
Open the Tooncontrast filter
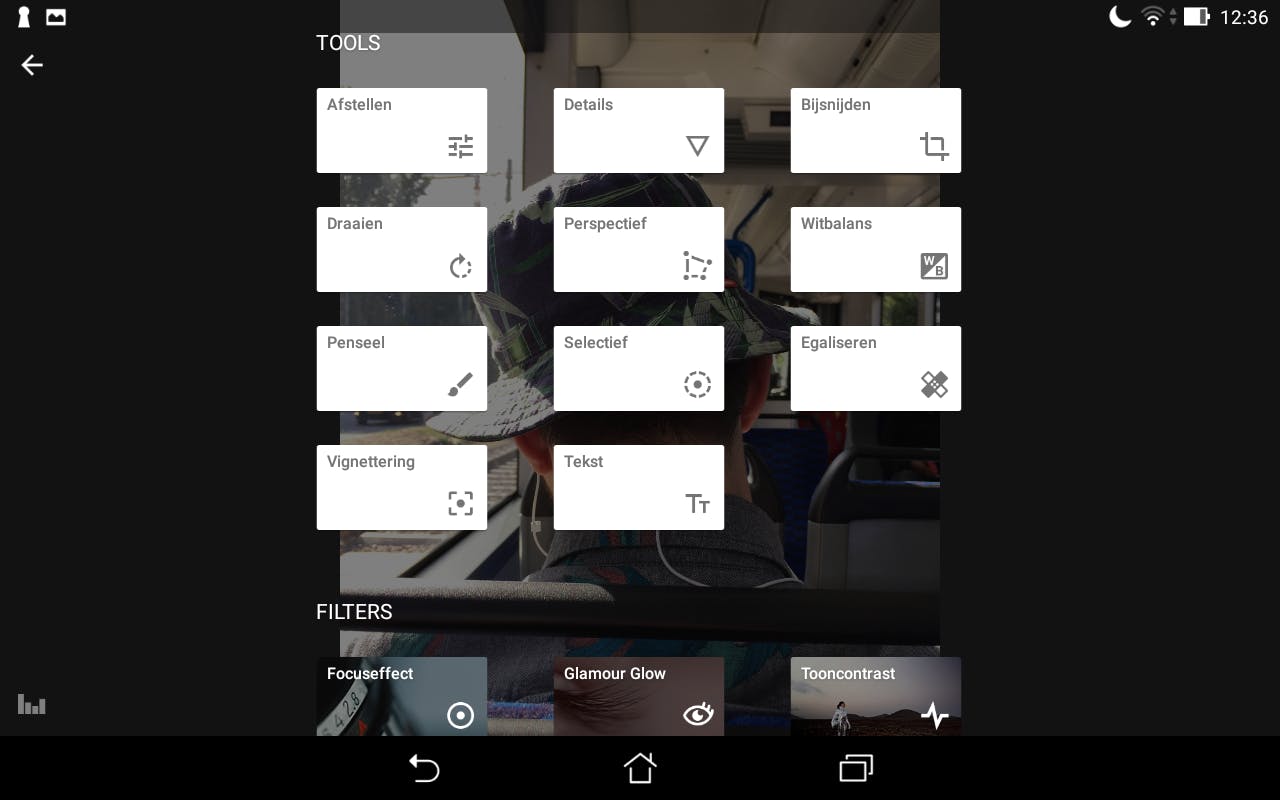click(x=876, y=696)
